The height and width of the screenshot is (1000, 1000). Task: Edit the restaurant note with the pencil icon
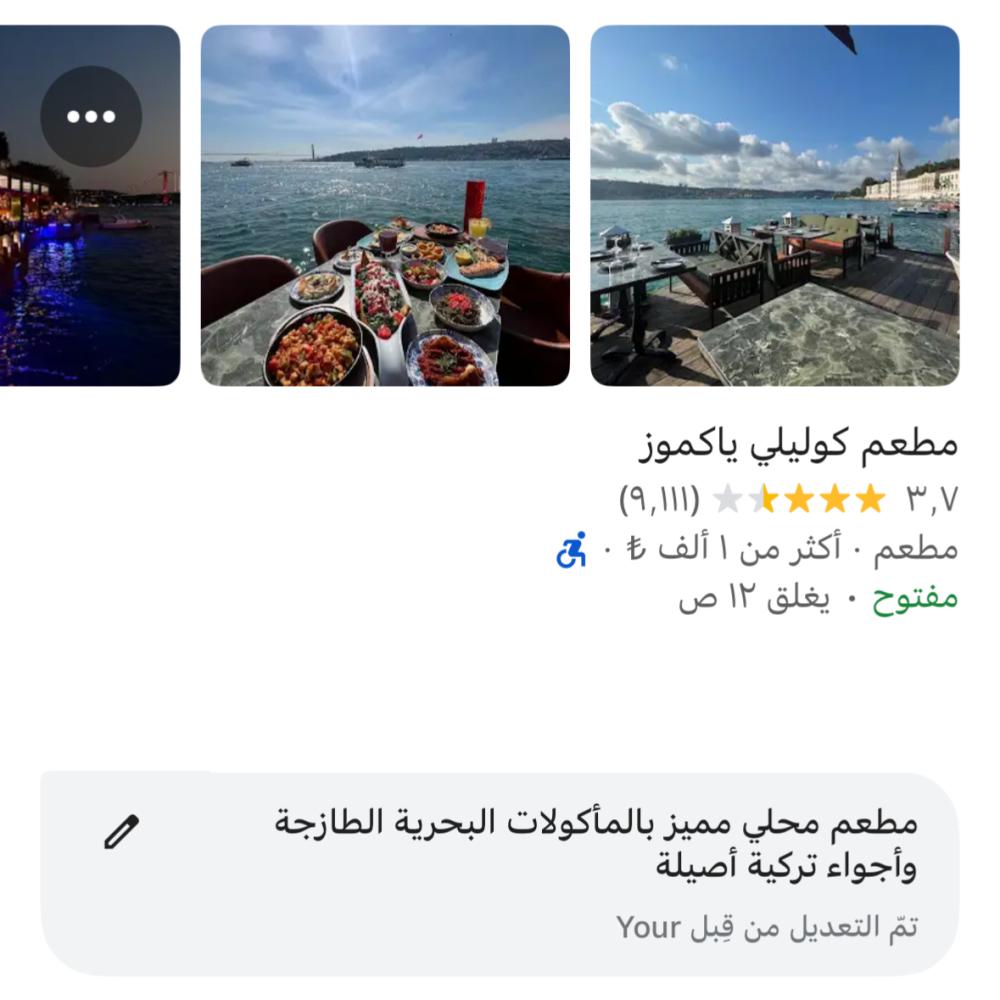click(122, 832)
